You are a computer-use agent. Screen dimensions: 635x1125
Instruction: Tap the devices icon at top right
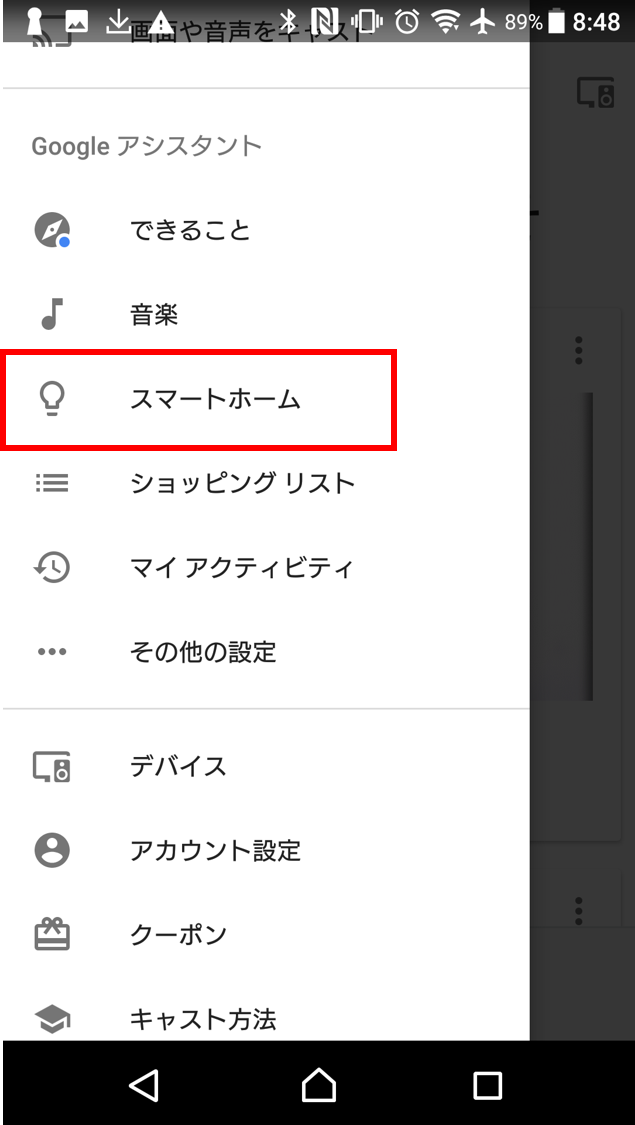pos(596,93)
